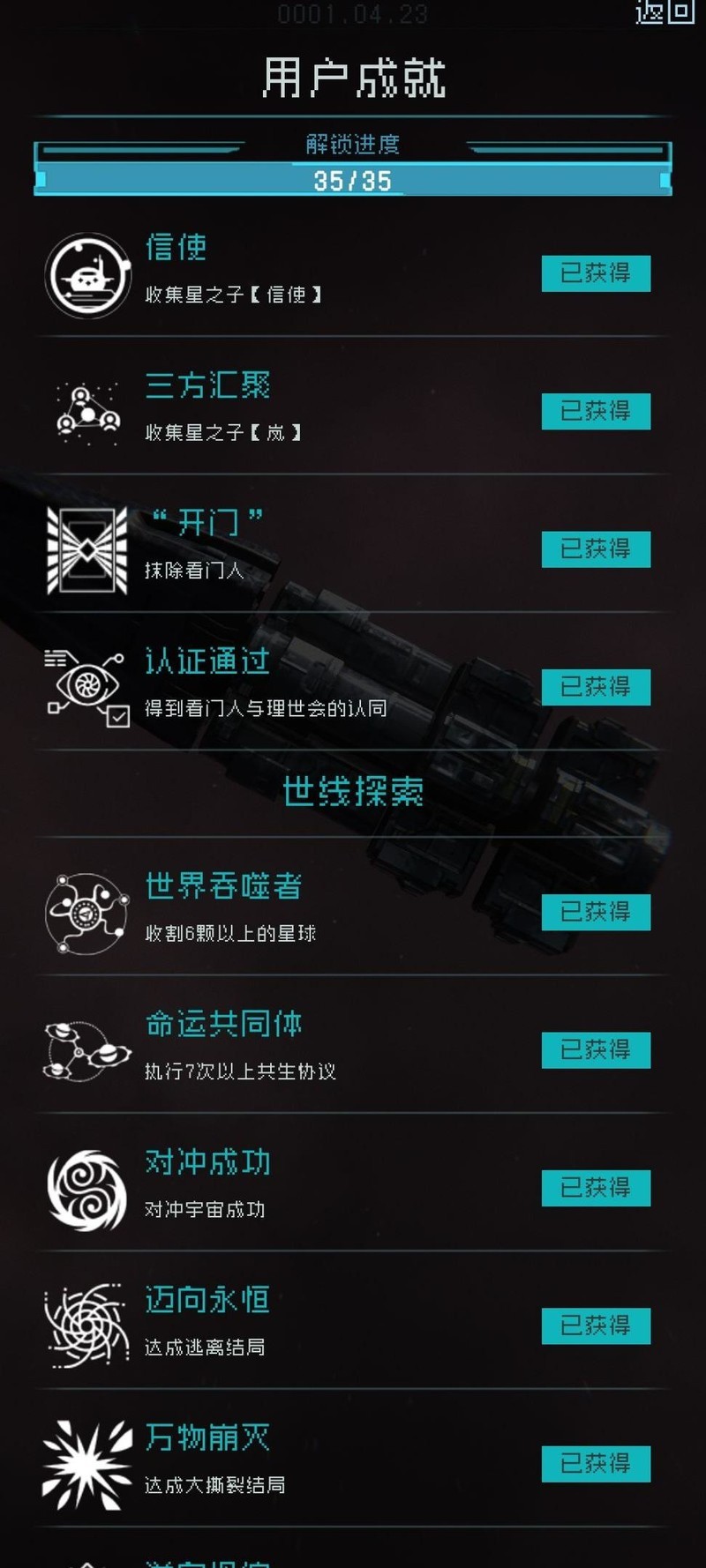Viewport: 706px width, 1568px height.
Task: Tap 已获得 button for 万物崩灭 achievement
Action: 596,1464
